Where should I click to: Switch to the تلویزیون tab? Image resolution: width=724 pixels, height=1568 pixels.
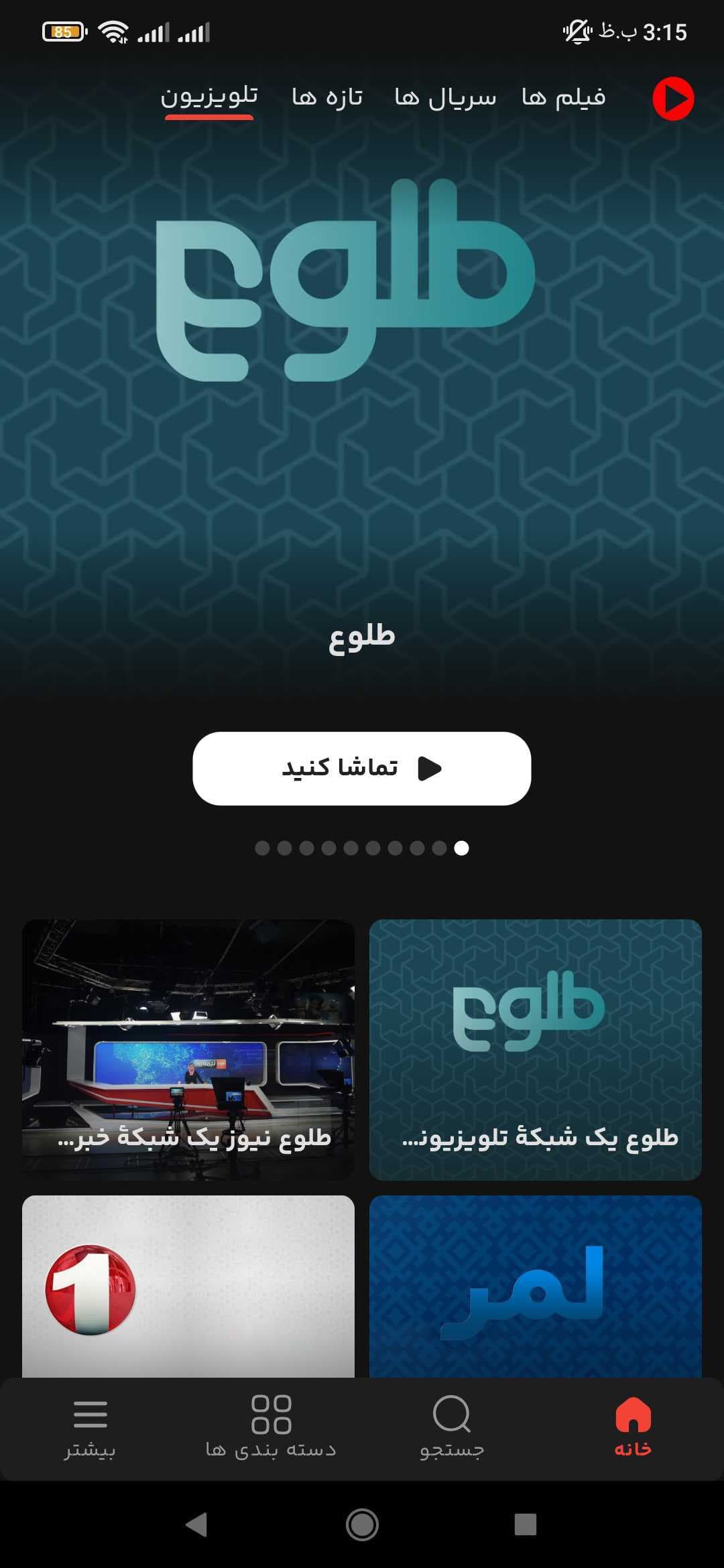click(x=210, y=97)
